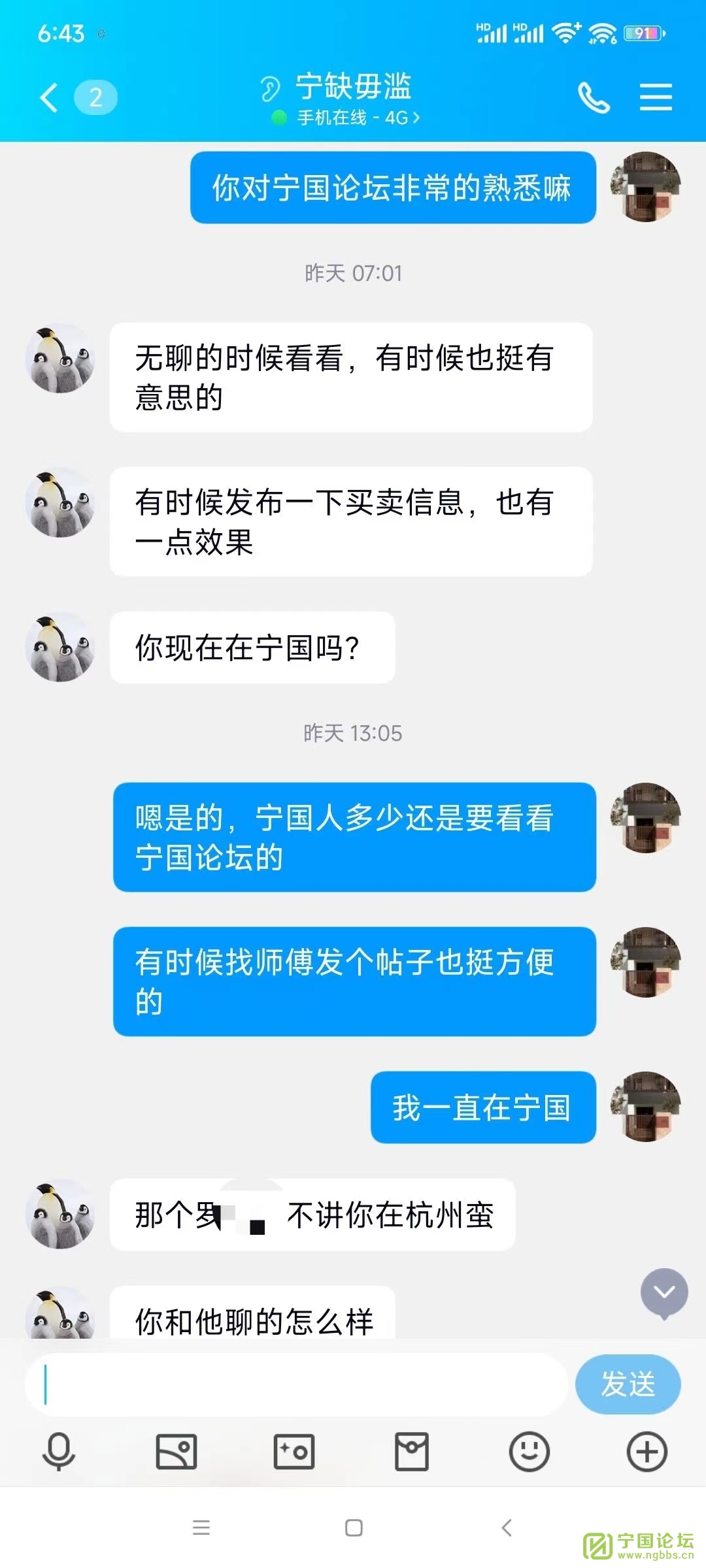Image resolution: width=706 pixels, height=1568 pixels.
Task: Open the system recent apps button
Action: click(201, 1527)
